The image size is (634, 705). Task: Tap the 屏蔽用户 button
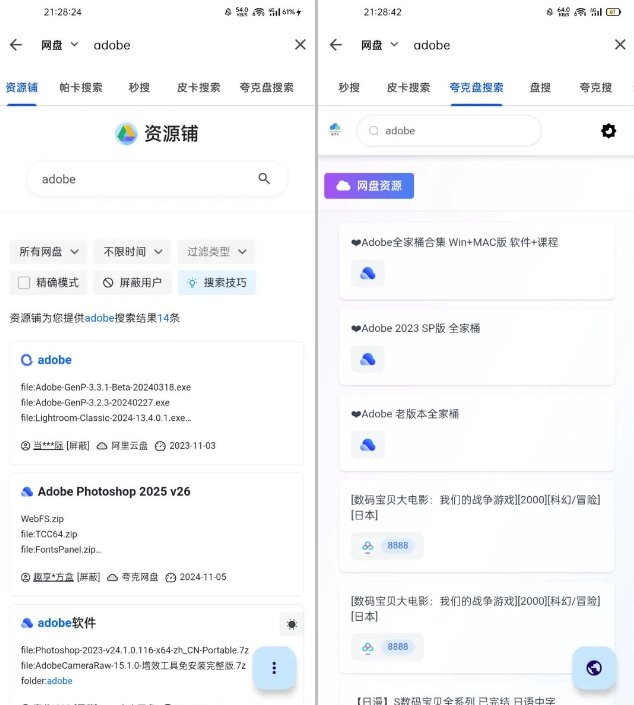(132, 283)
